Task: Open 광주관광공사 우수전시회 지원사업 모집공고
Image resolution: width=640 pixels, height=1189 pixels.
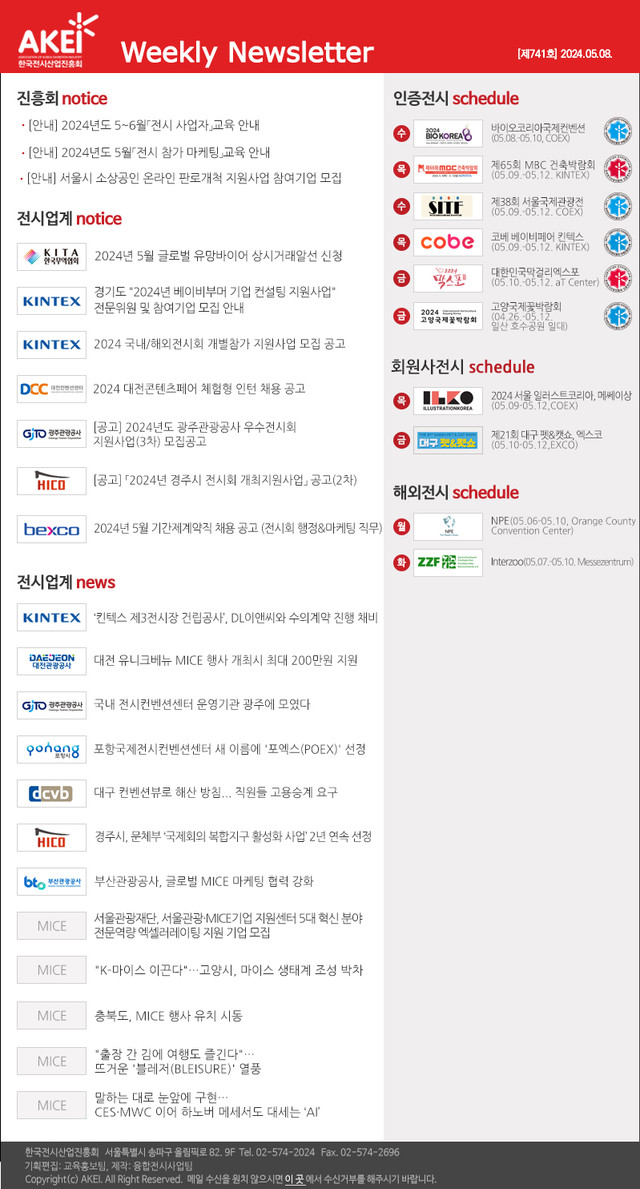Action: pyautogui.click(x=195, y=433)
